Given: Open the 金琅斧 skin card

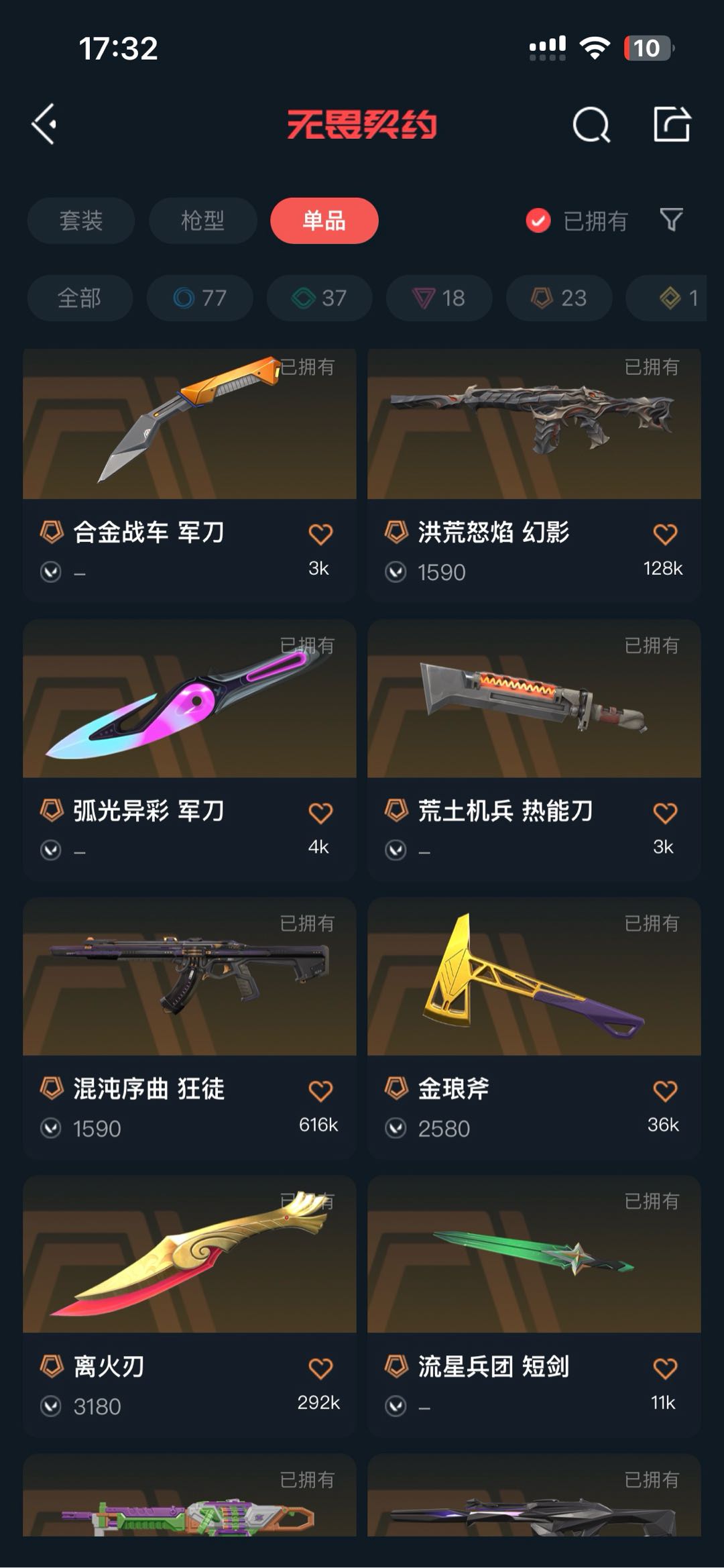Looking at the screenshot, I should [534, 1028].
